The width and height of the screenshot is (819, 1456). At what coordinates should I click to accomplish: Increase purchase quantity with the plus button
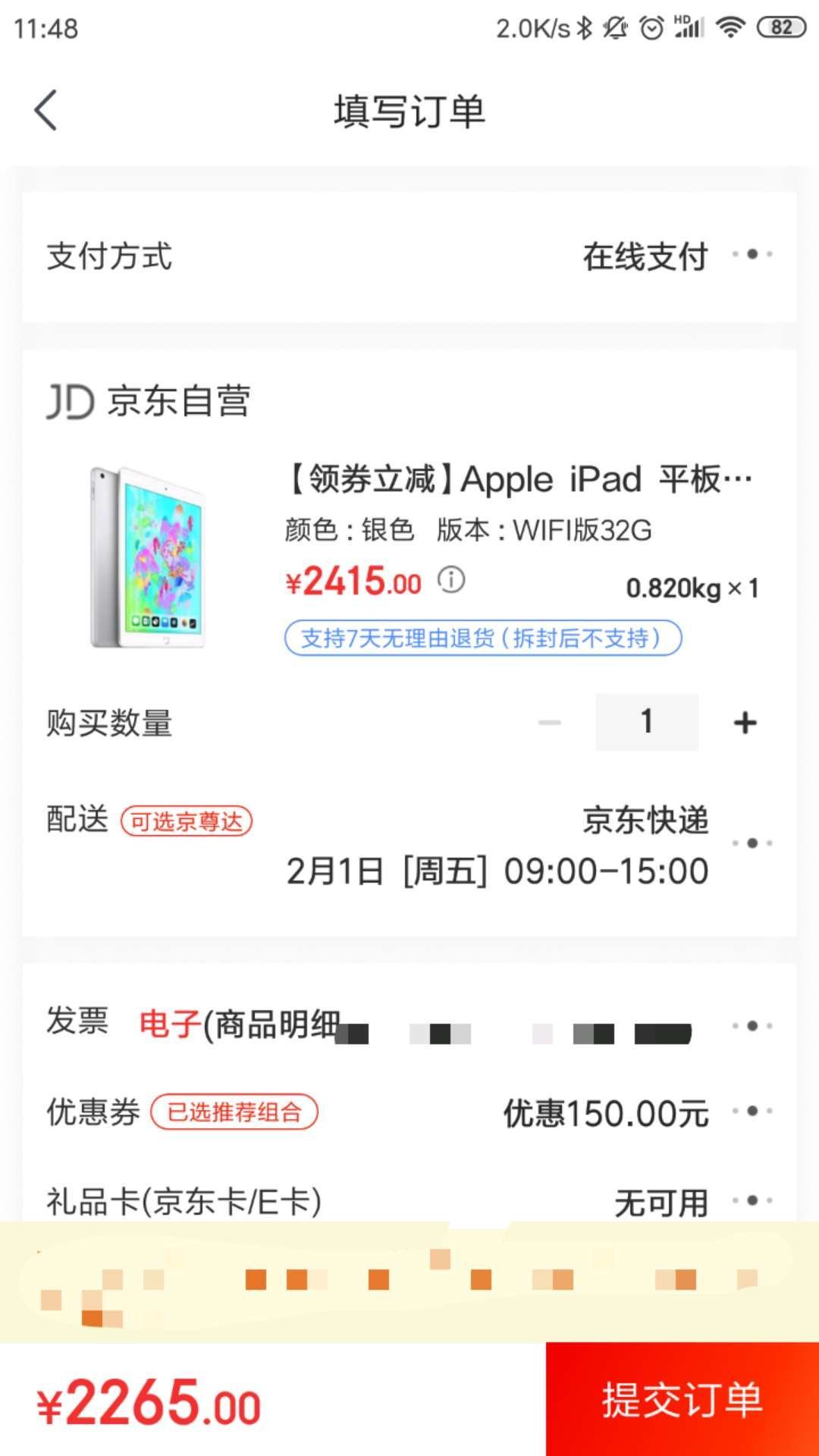pos(745,722)
